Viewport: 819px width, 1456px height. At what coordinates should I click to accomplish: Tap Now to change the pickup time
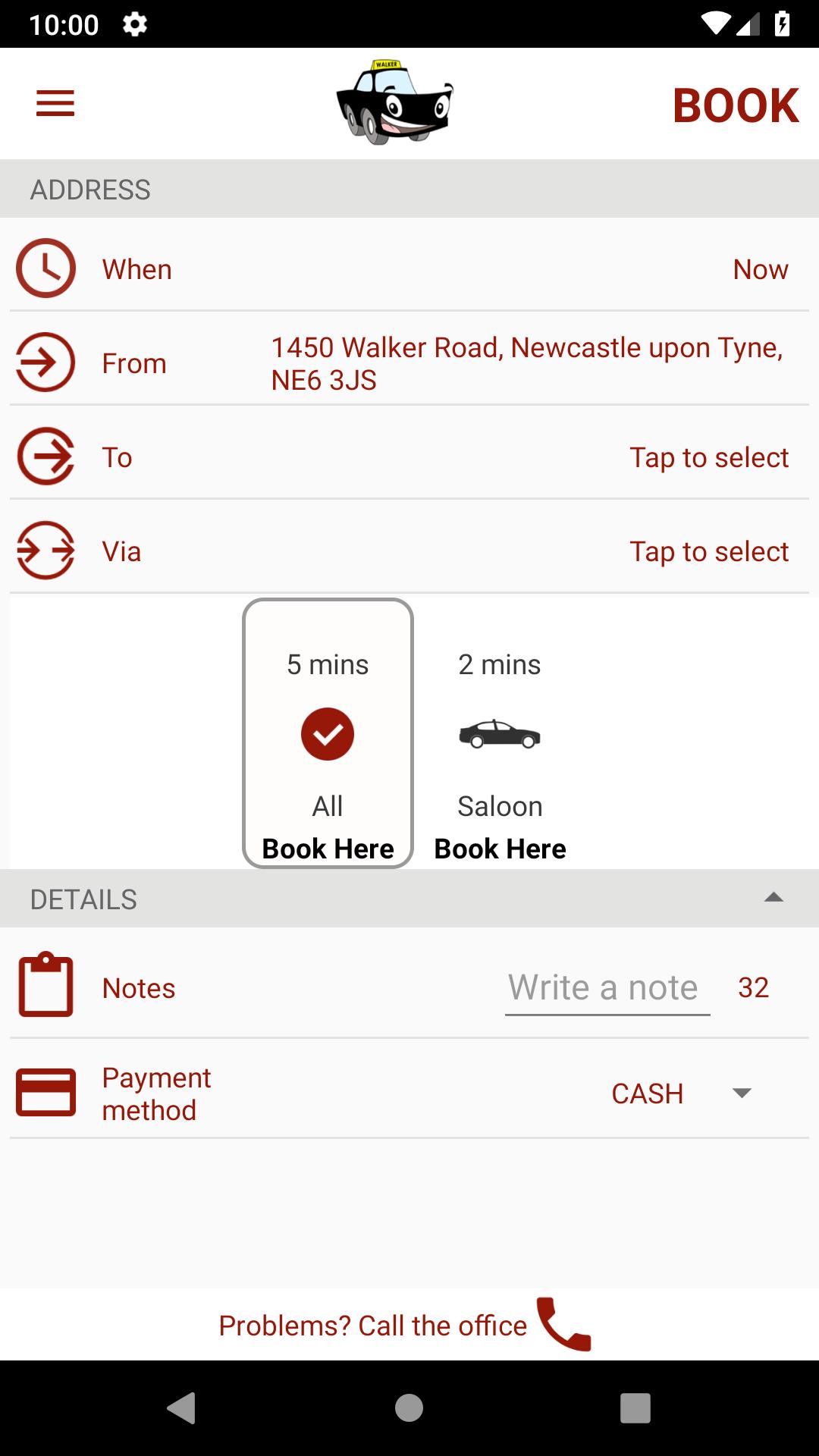point(759,269)
